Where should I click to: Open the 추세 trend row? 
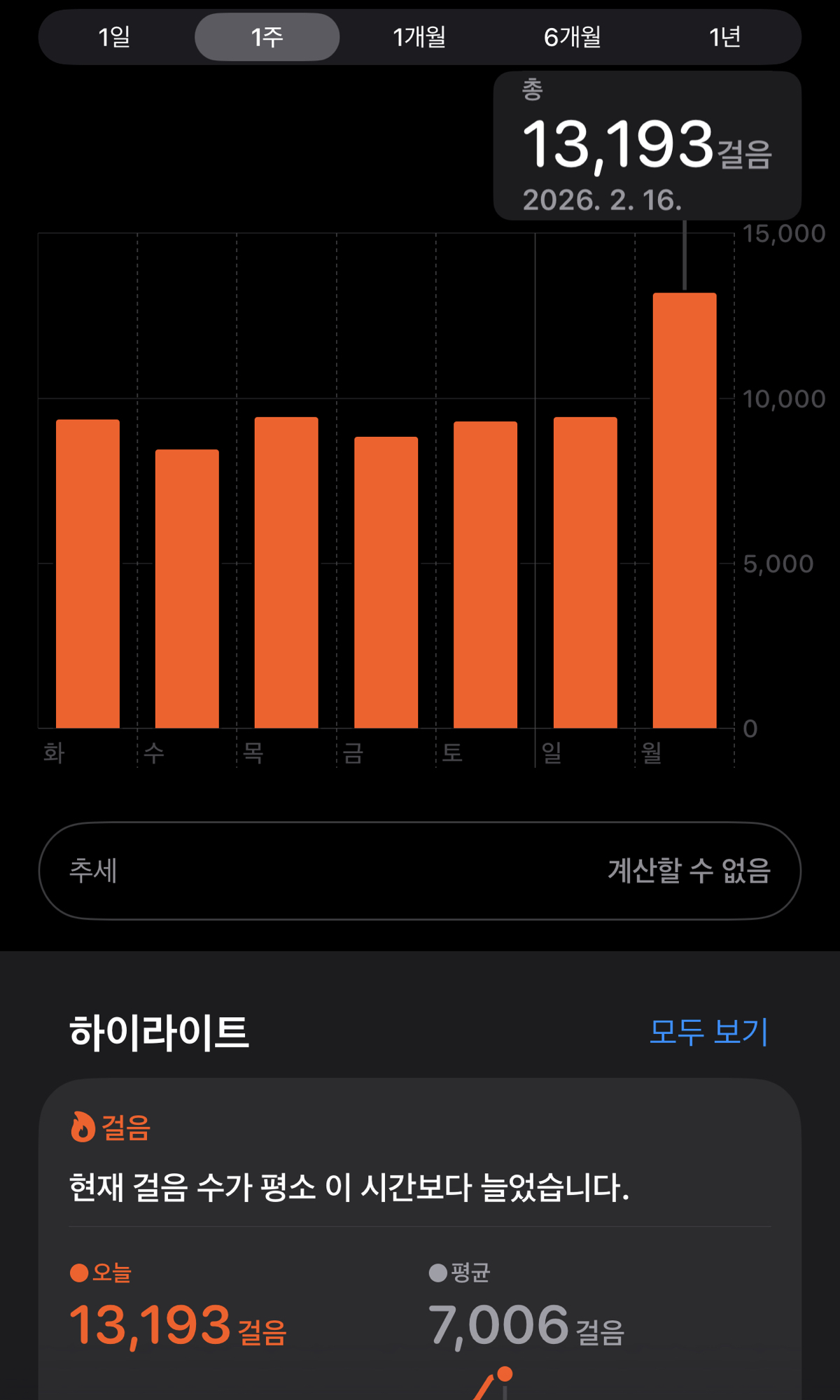419,870
